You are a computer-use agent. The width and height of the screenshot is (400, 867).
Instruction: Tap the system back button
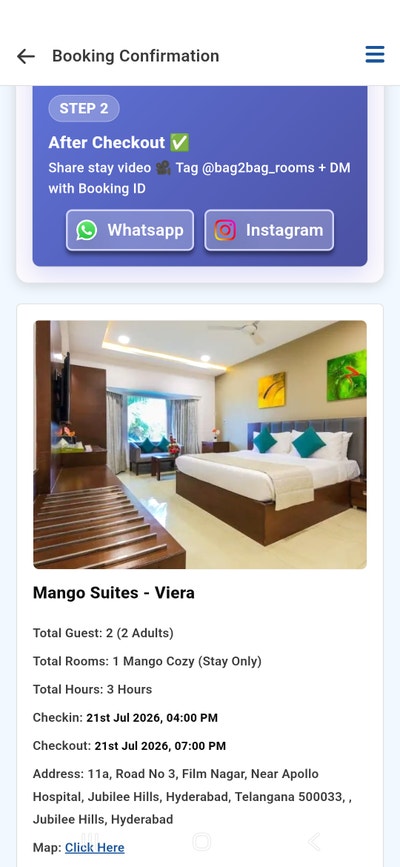tap(314, 842)
